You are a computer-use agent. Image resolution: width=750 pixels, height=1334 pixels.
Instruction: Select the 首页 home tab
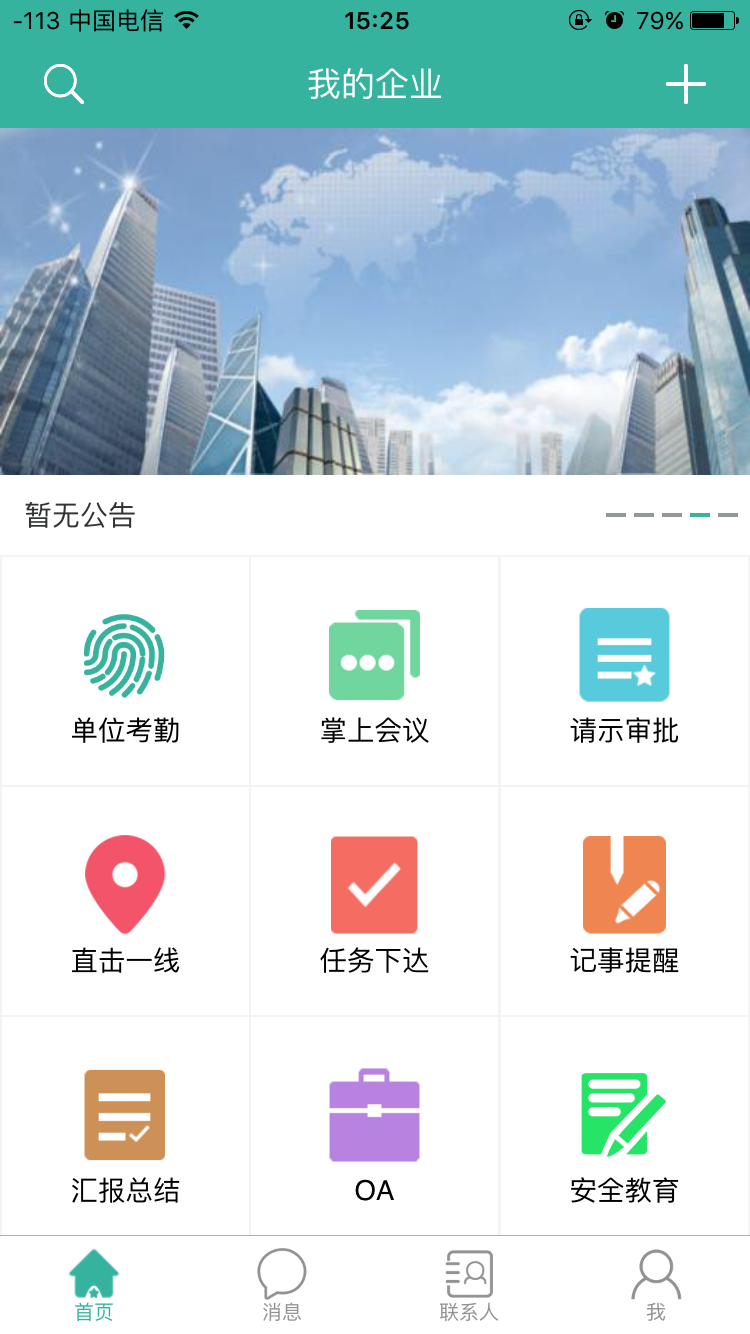(94, 1285)
